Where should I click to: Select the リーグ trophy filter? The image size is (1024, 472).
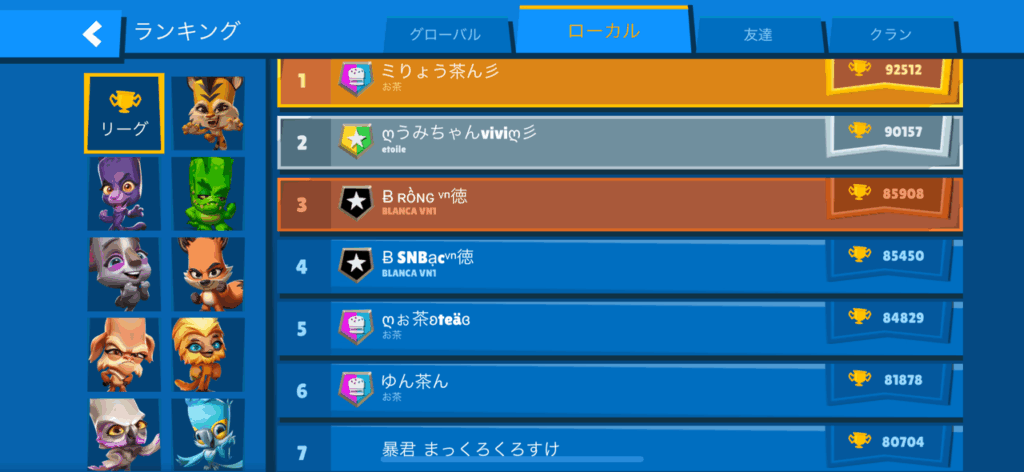[124, 113]
